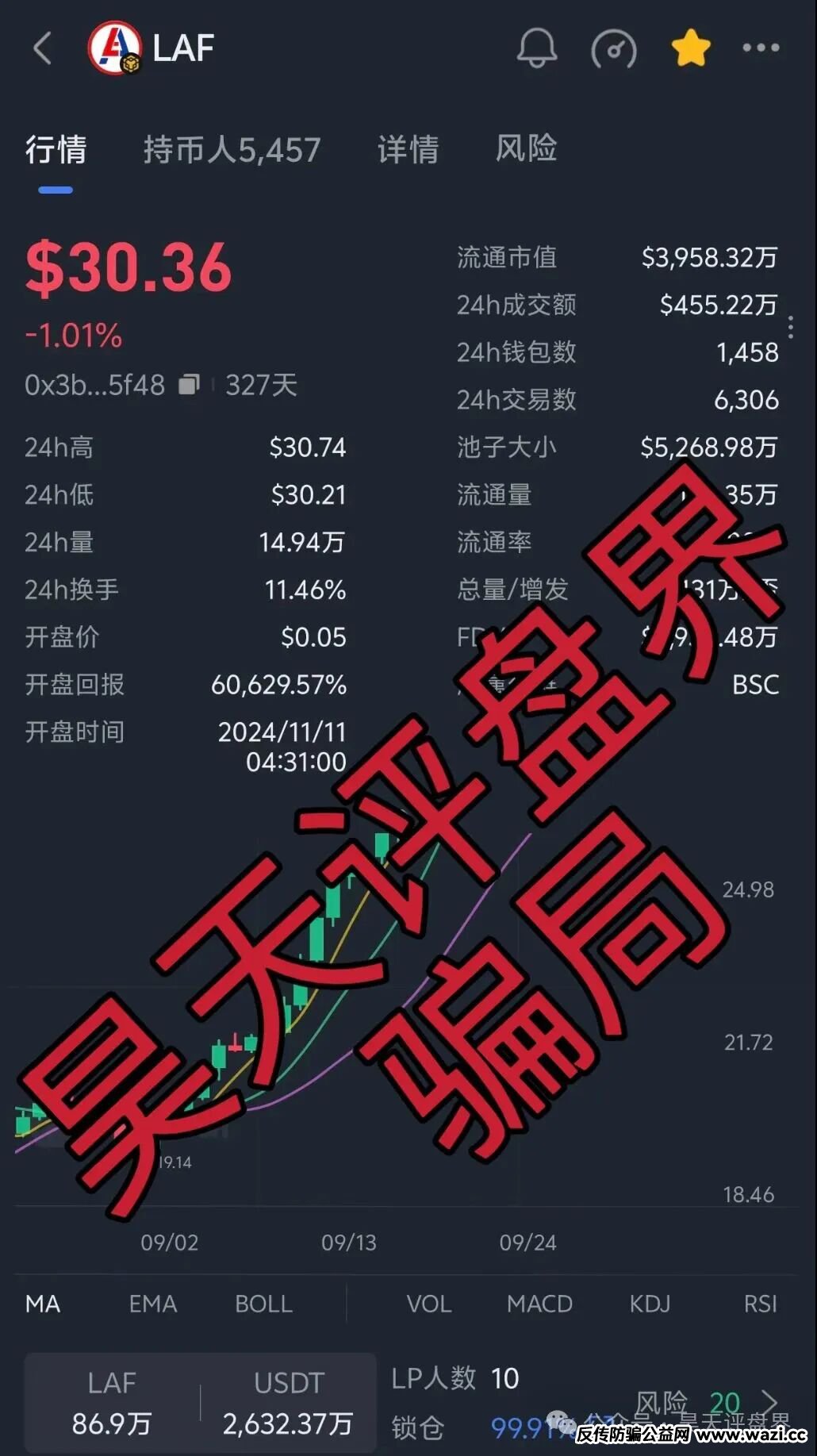This screenshot has width=817, height=1456.
Task: Select the MA indicator
Action: [x=43, y=1304]
